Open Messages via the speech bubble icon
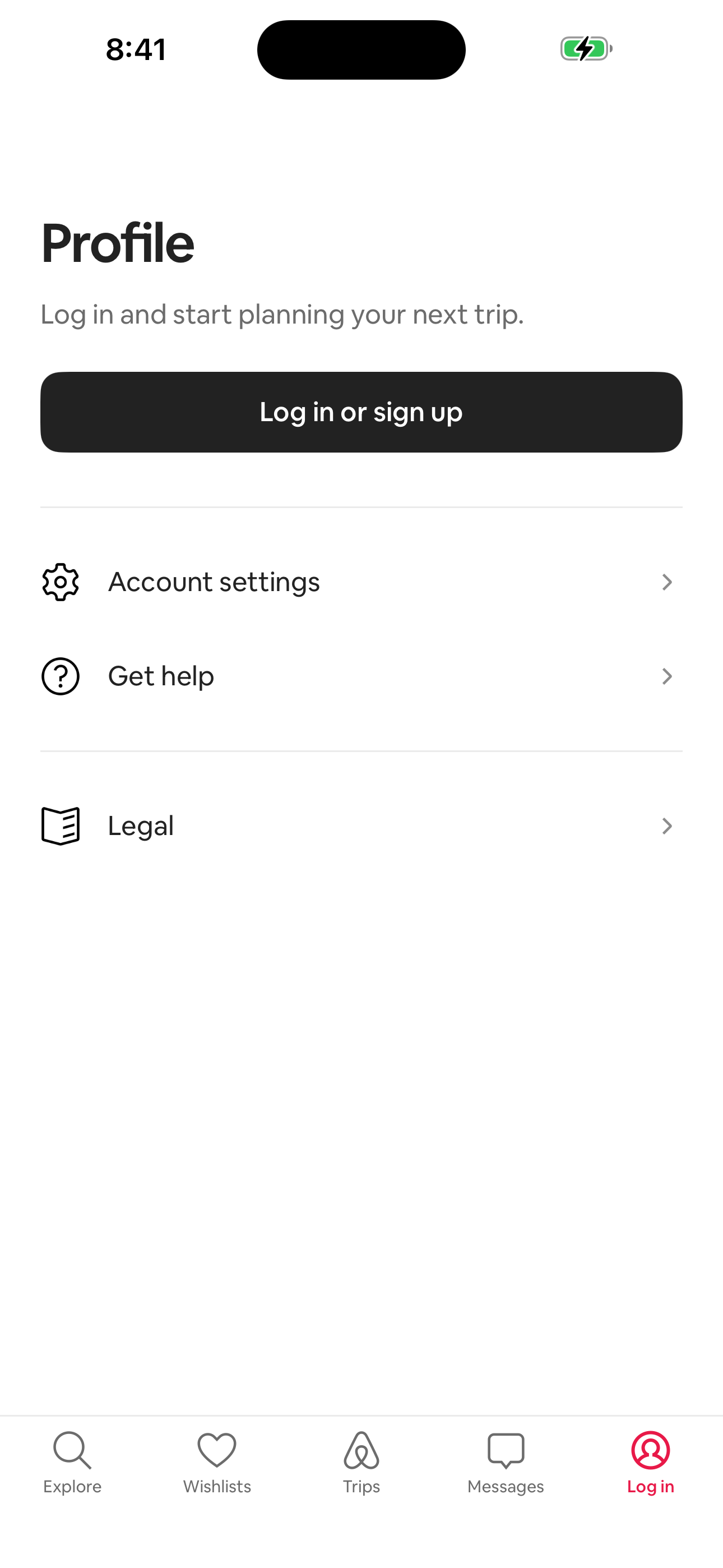 (x=506, y=1450)
